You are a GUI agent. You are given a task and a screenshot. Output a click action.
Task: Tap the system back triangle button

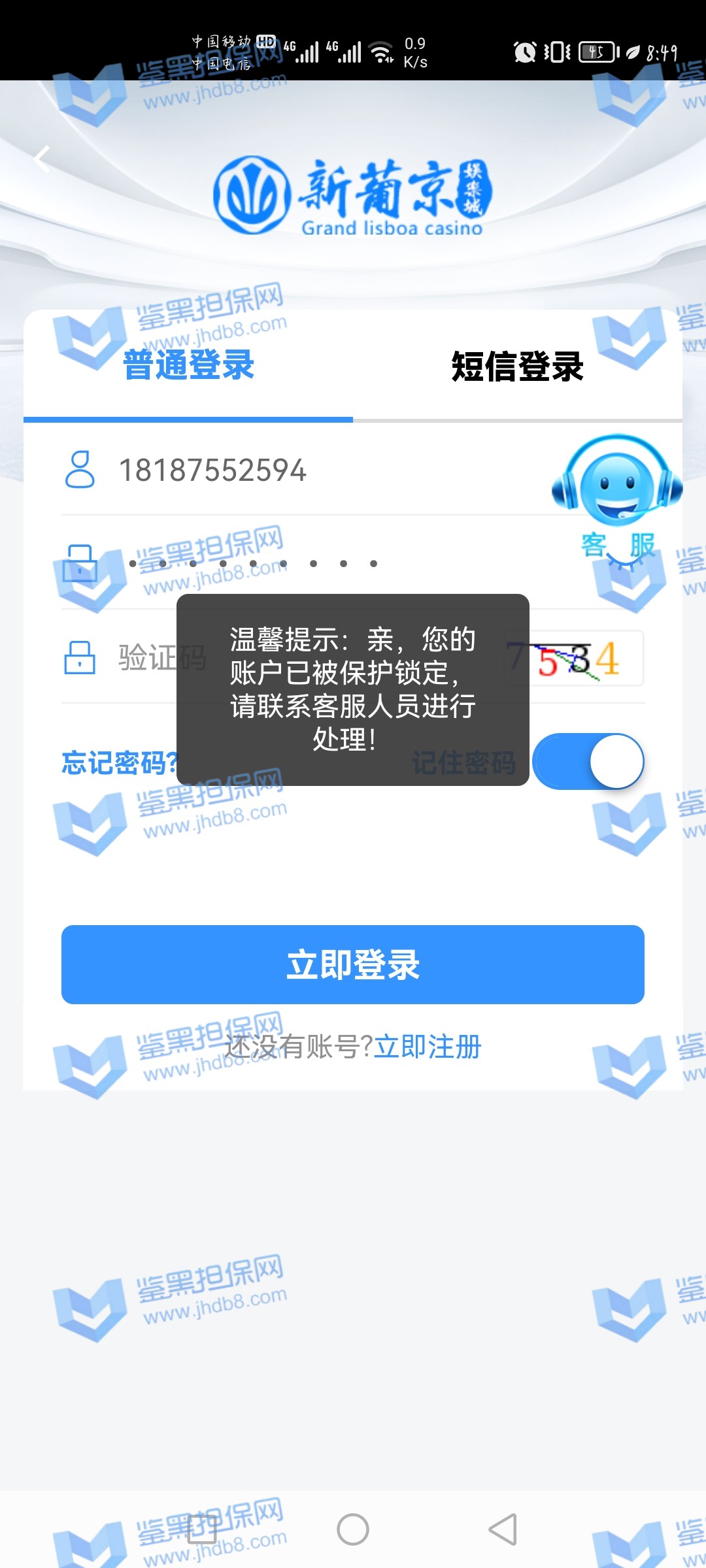tap(503, 1529)
